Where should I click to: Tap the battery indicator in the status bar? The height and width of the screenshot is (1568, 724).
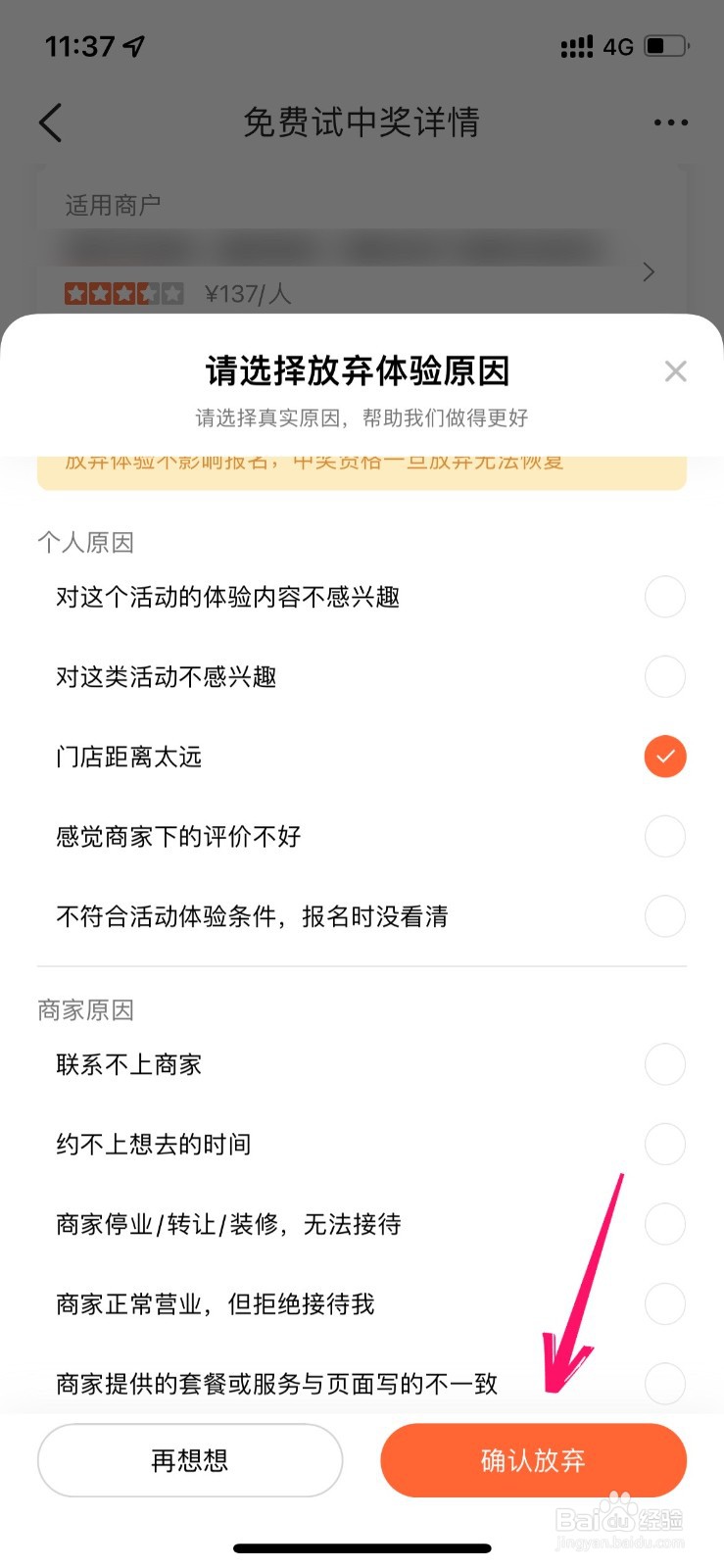coord(663,45)
